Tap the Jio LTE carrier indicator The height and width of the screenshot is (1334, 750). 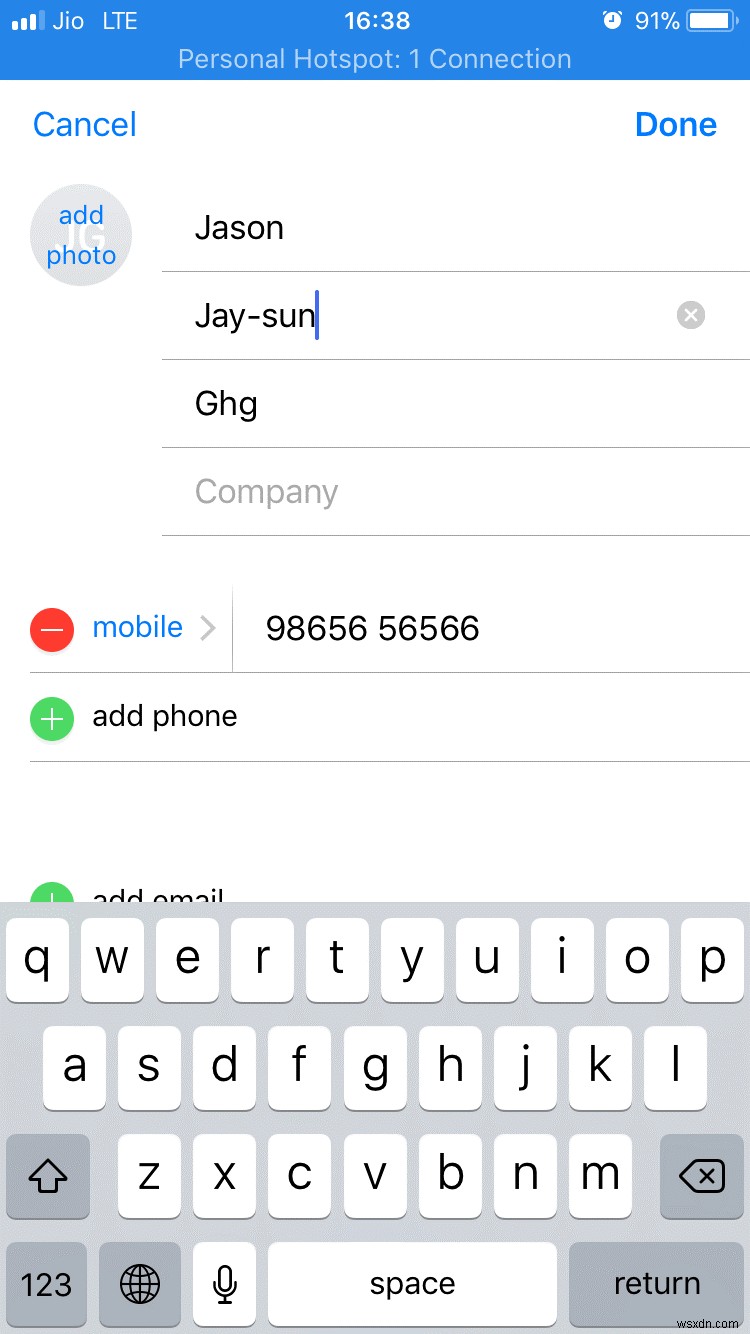point(70,21)
